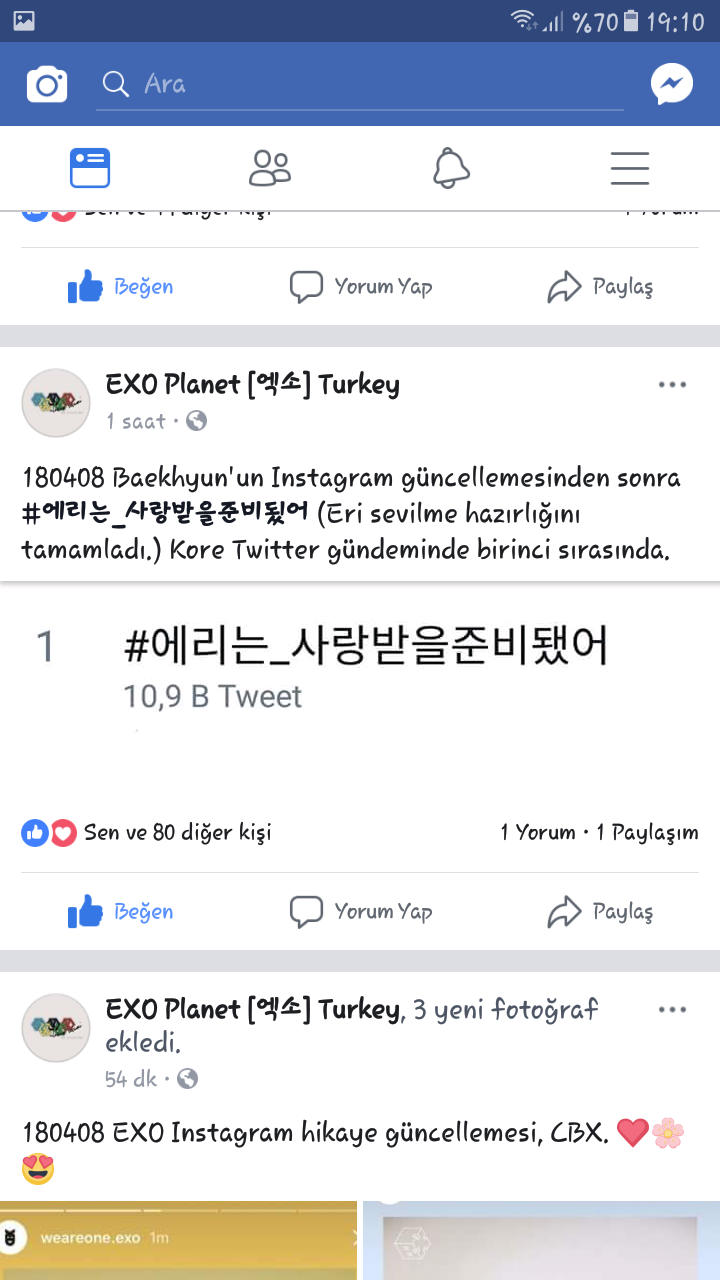Viewport: 720px width, 1280px height.
Task: Open the hamburger menu tab
Action: coord(630,168)
